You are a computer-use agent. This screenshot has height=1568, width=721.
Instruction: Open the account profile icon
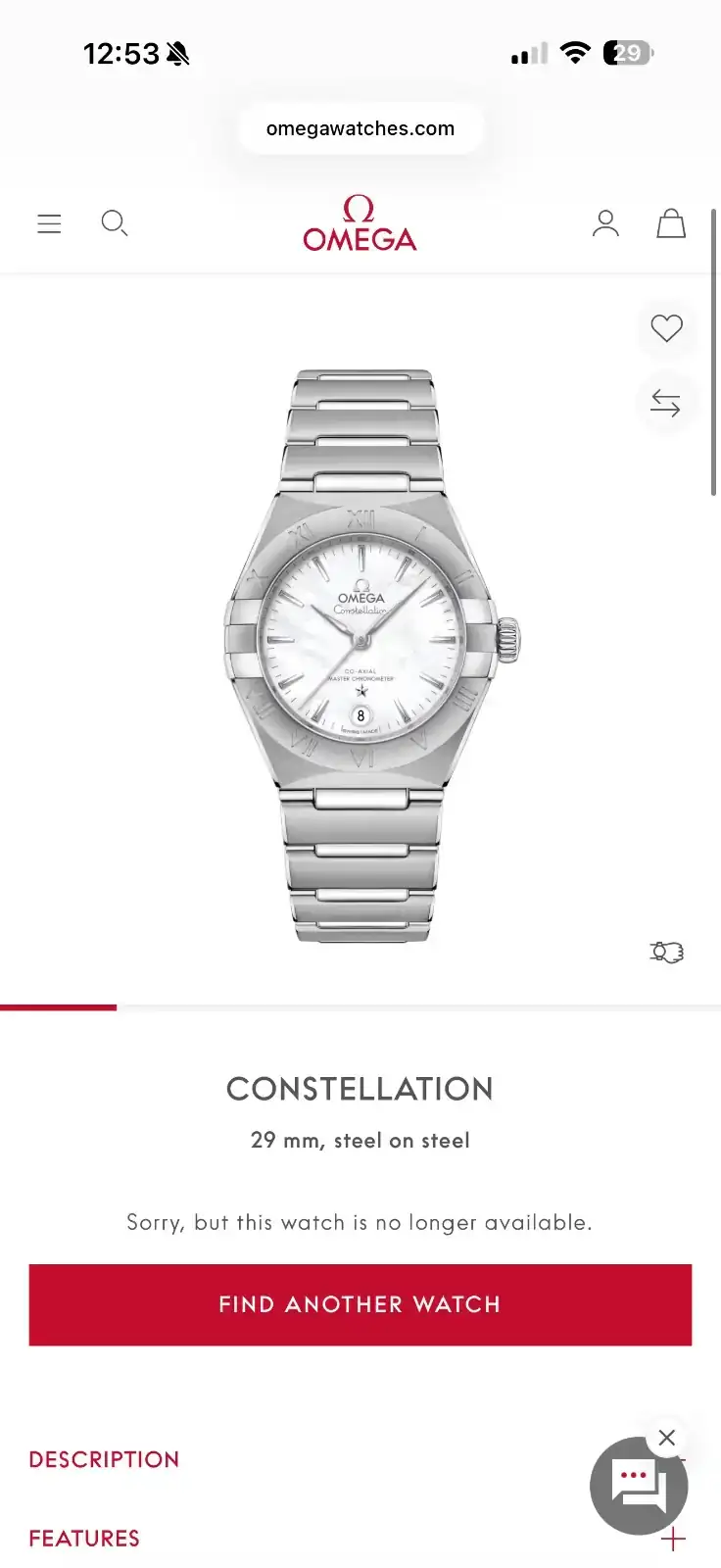click(x=605, y=223)
